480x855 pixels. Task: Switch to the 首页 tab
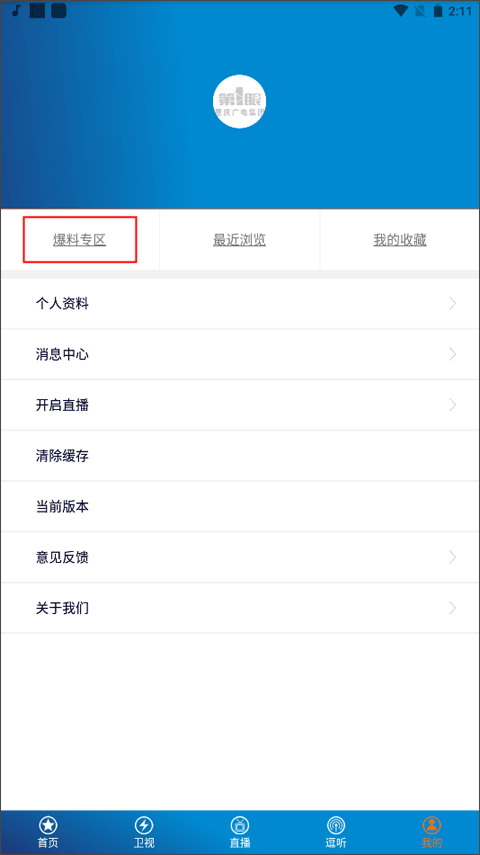[x=48, y=832]
